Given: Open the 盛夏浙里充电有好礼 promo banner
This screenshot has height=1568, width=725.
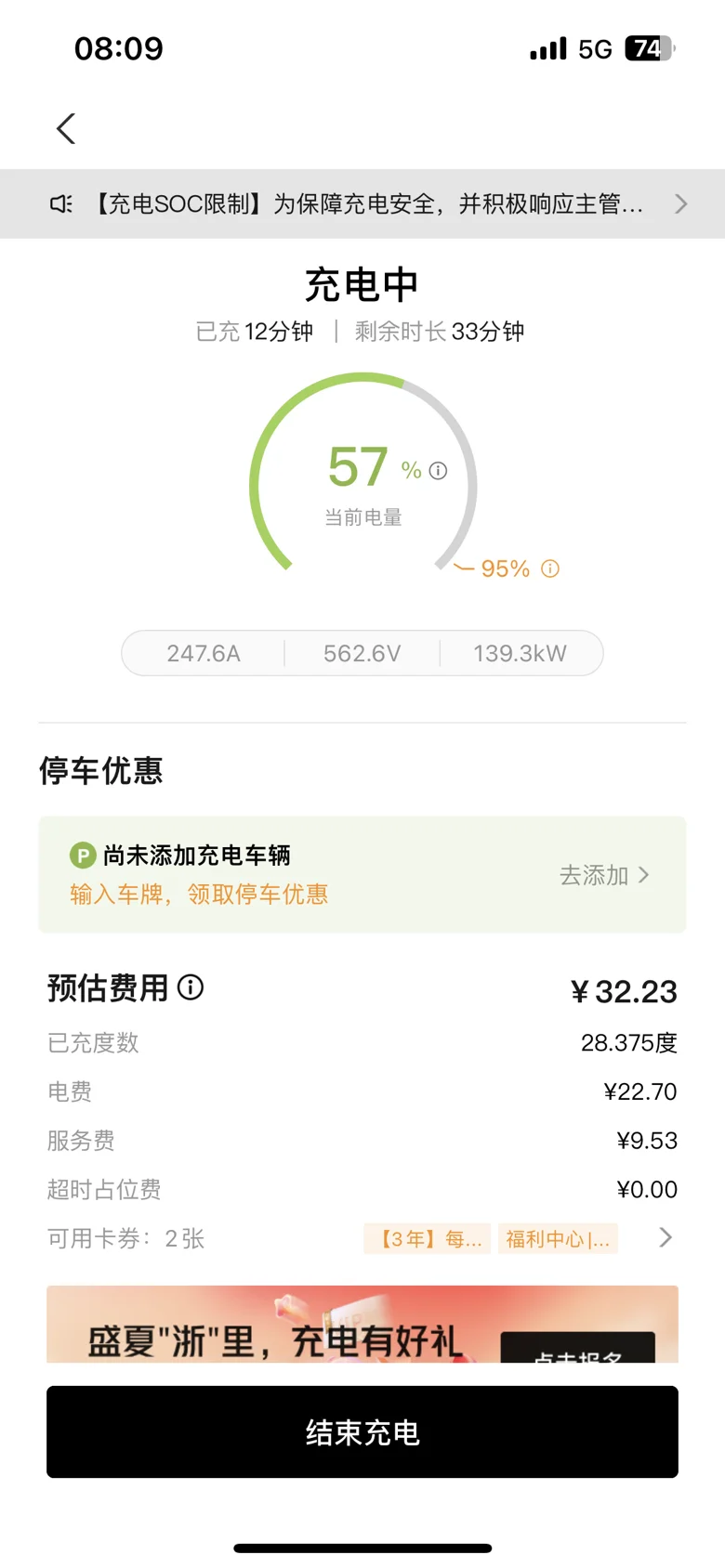Looking at the screenshot, I should 362,1325.
